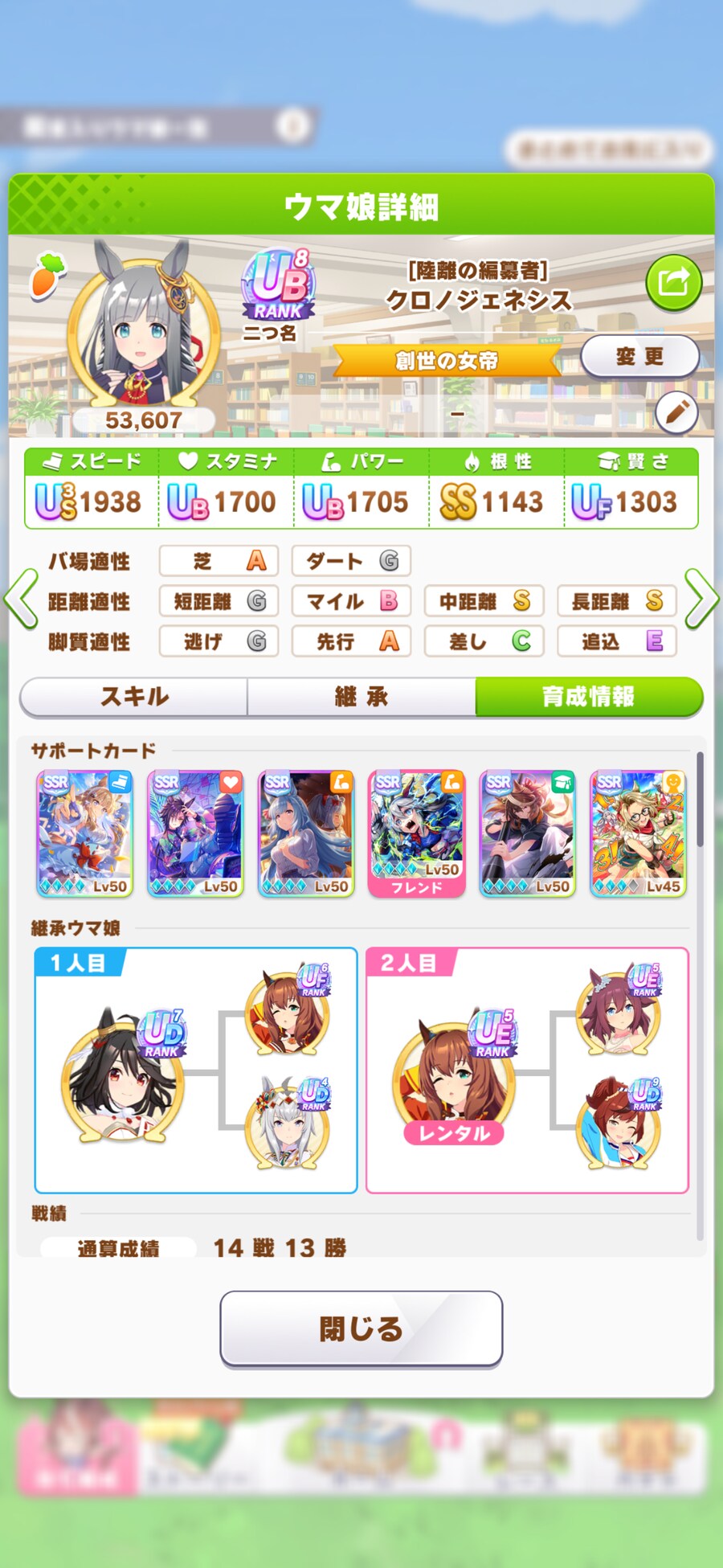The image size is (723, 1568).
Task: Switch to the 継承 tab
Action: pyautogui.click(x=361, y=697)
